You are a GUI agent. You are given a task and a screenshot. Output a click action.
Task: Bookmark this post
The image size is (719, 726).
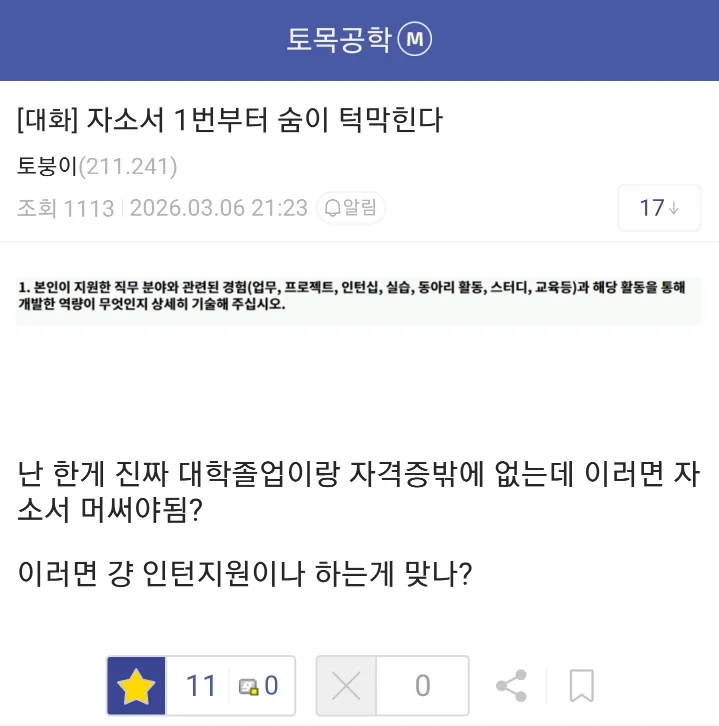581,686
